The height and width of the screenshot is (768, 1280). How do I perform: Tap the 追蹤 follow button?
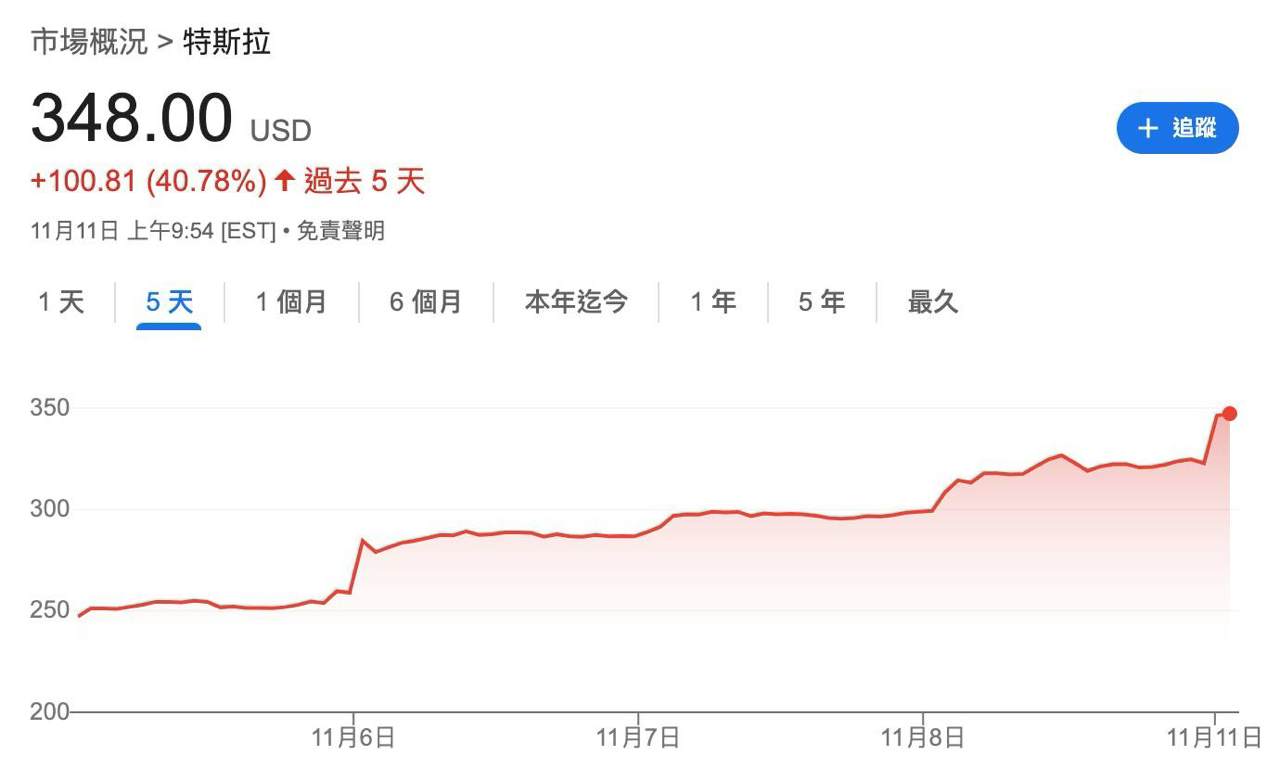pyautogui.click(x=1177, y=128)
